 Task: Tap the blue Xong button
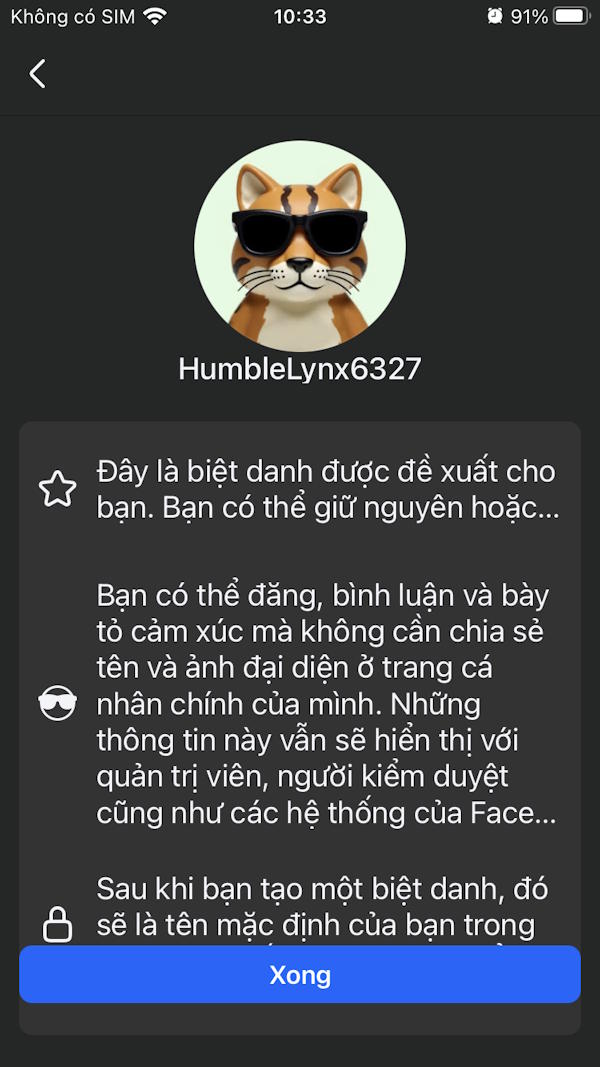[300, 975]
